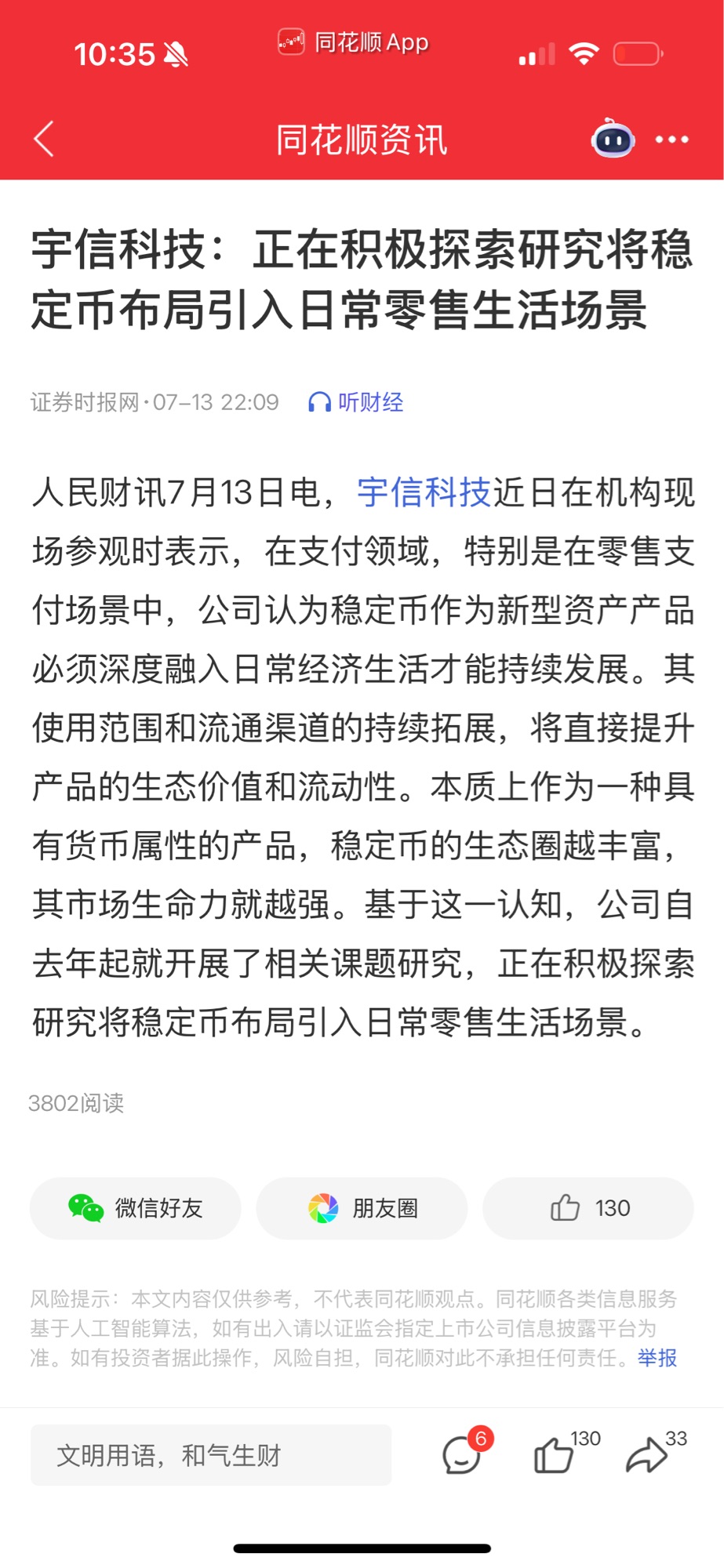Image resolution: width=724 pixels, height=1568 pixels.
Task: Like the article with the 130 pill button
Action: click(x=588, y=1208)
